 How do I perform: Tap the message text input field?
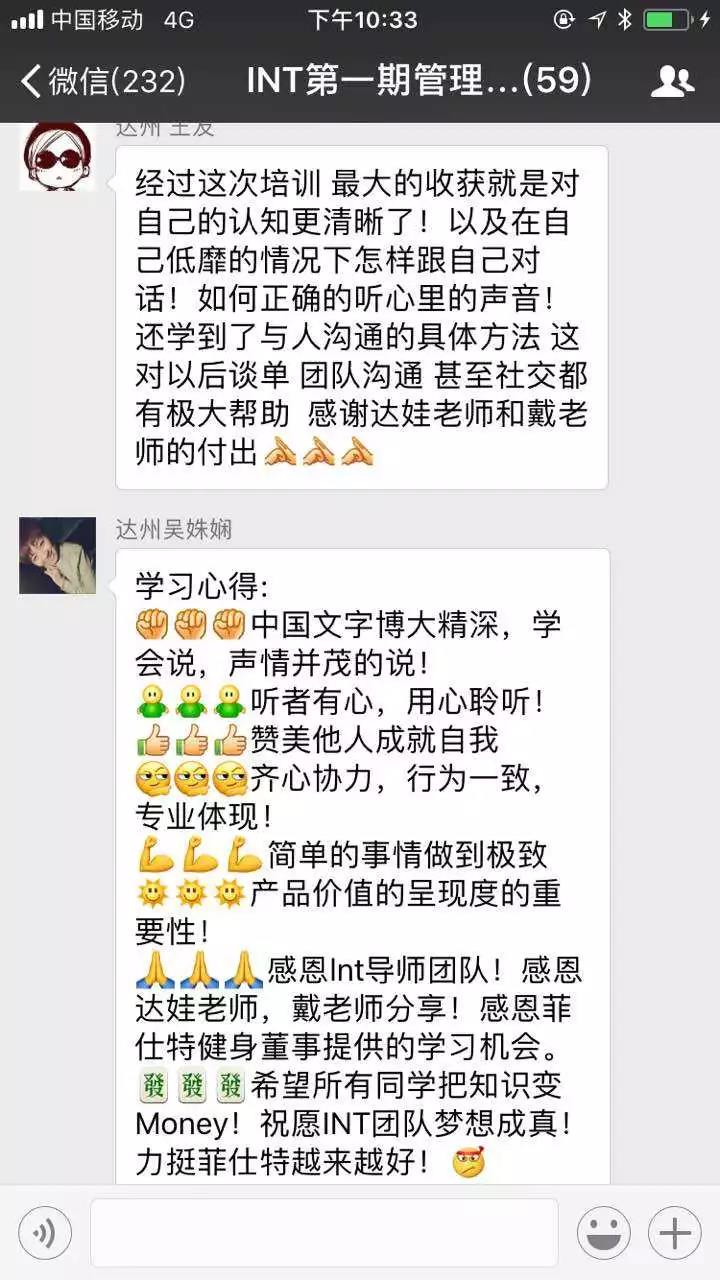point(324,1233)
